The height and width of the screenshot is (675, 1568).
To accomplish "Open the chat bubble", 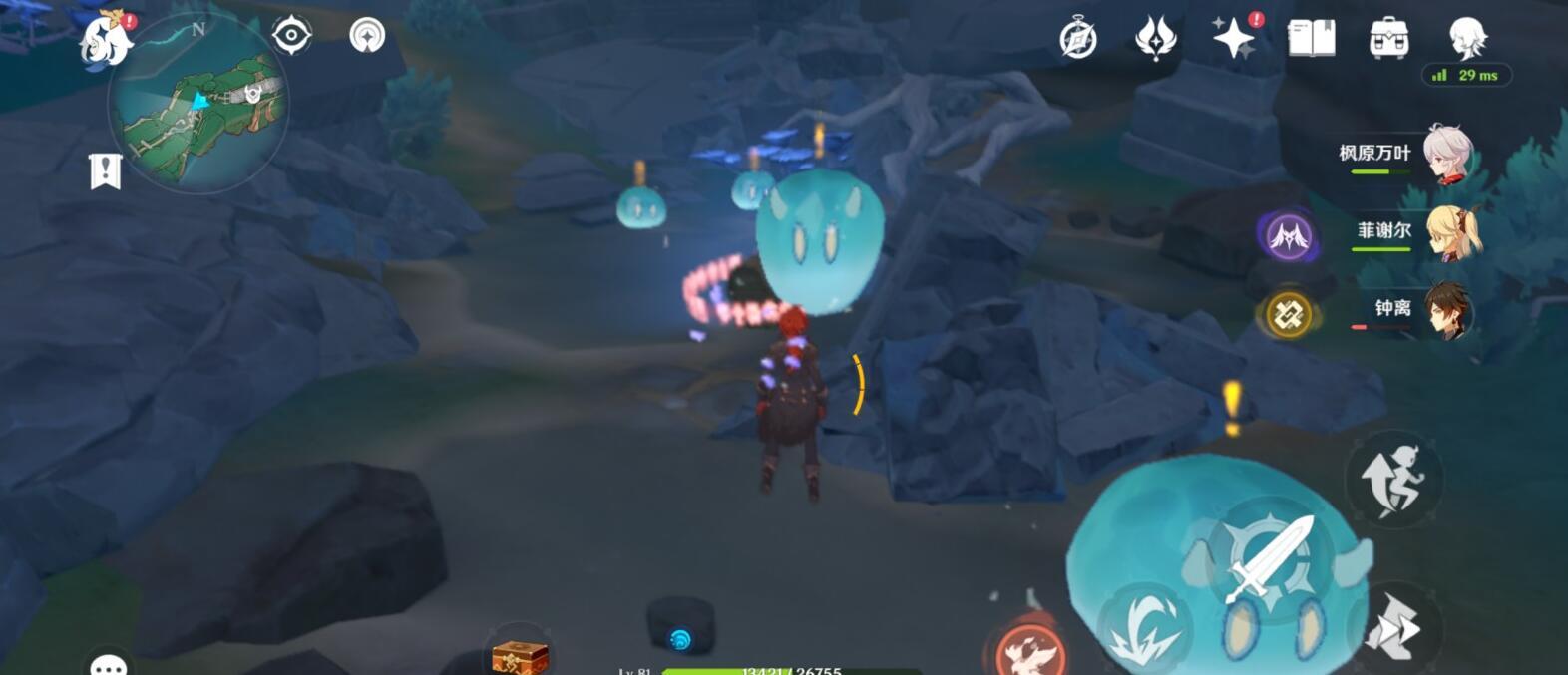I will [108, 665].
